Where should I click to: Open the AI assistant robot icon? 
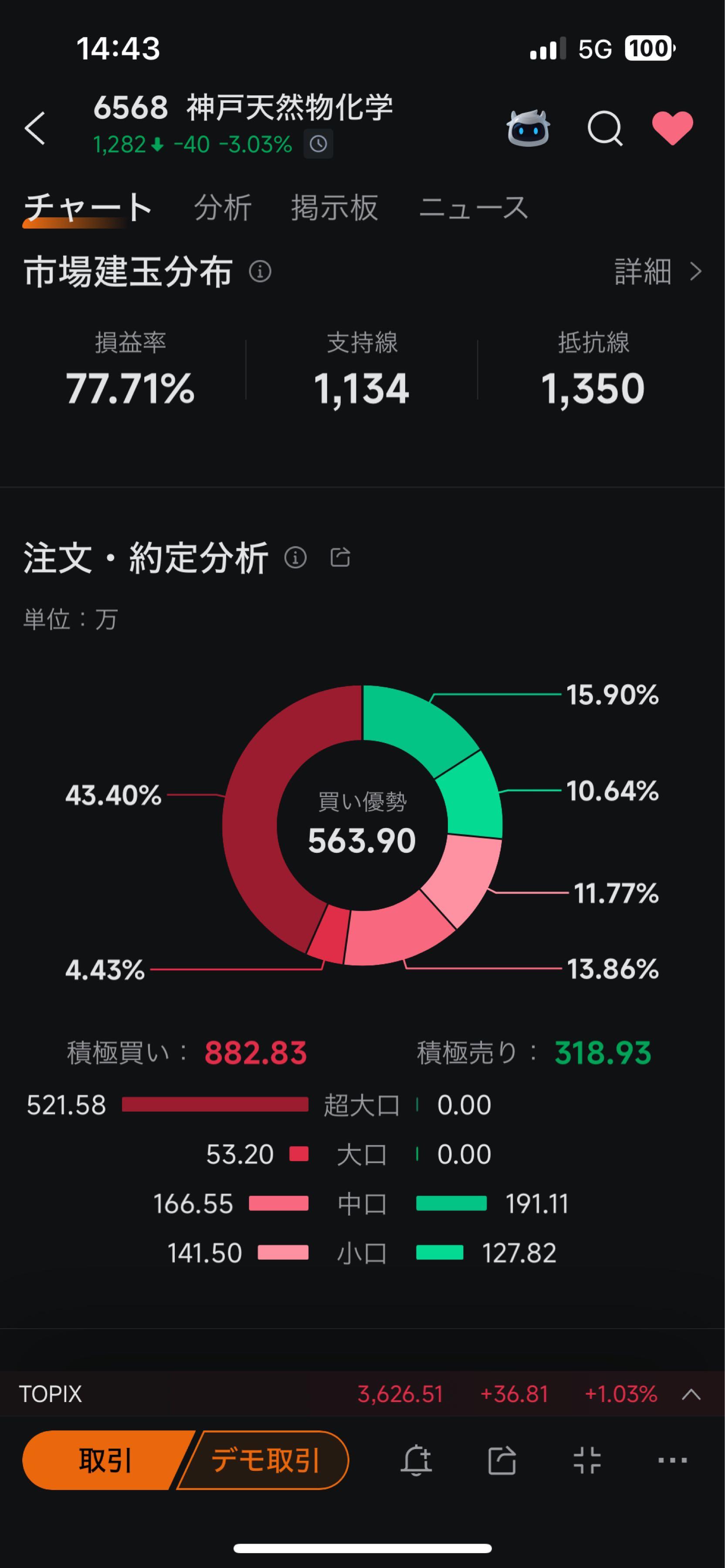coord(528,128)
